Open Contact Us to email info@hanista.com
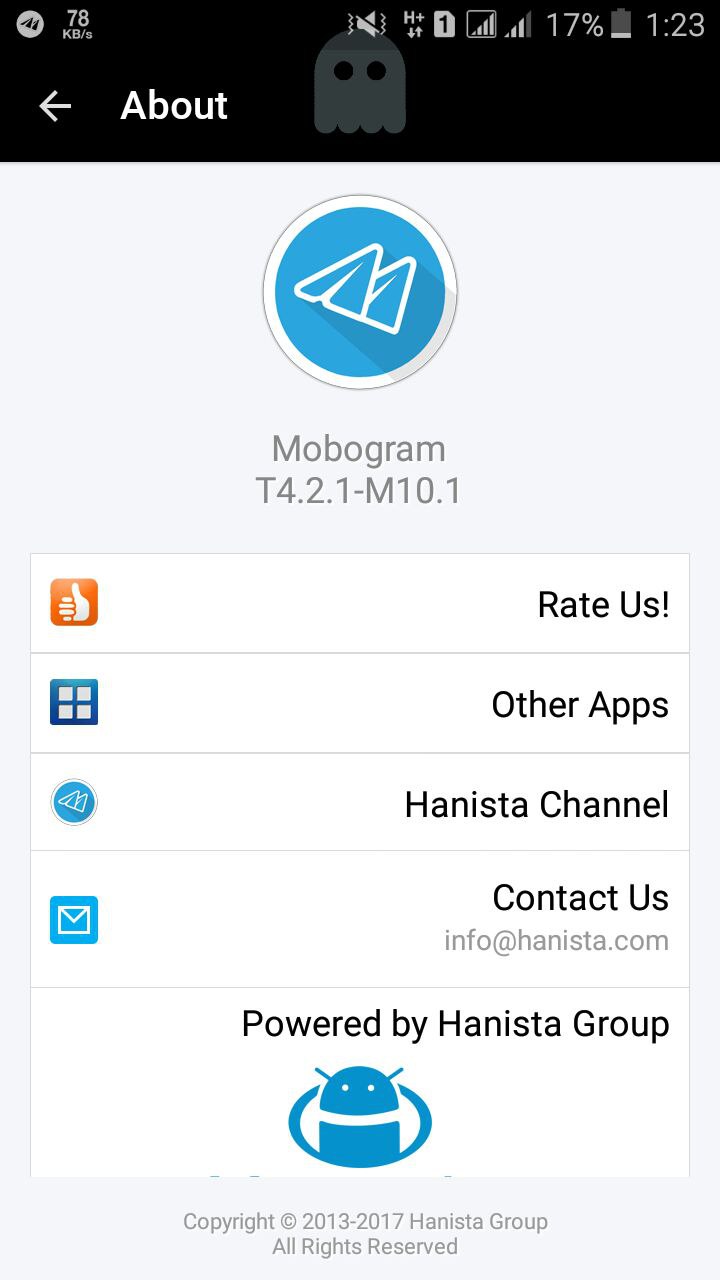The height and width of the screenshot is (1280, 720). tap(360, 919)
